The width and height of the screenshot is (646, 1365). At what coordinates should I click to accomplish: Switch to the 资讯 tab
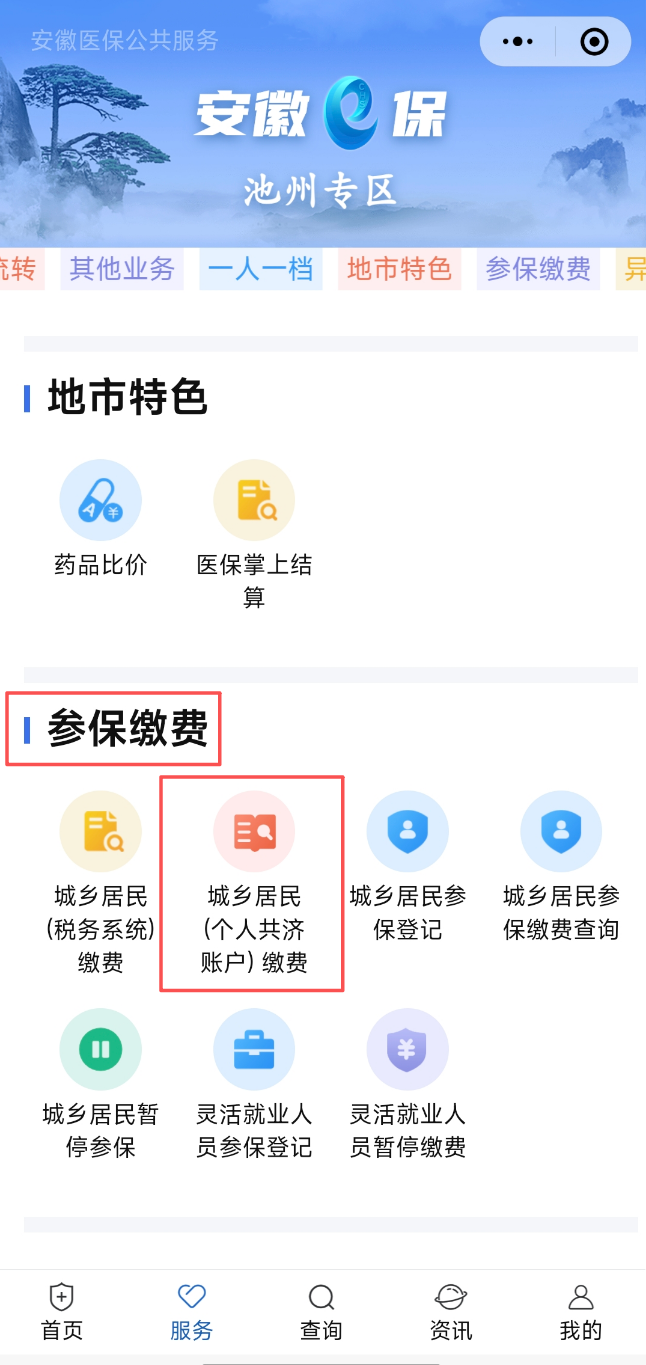[451, 1312]
